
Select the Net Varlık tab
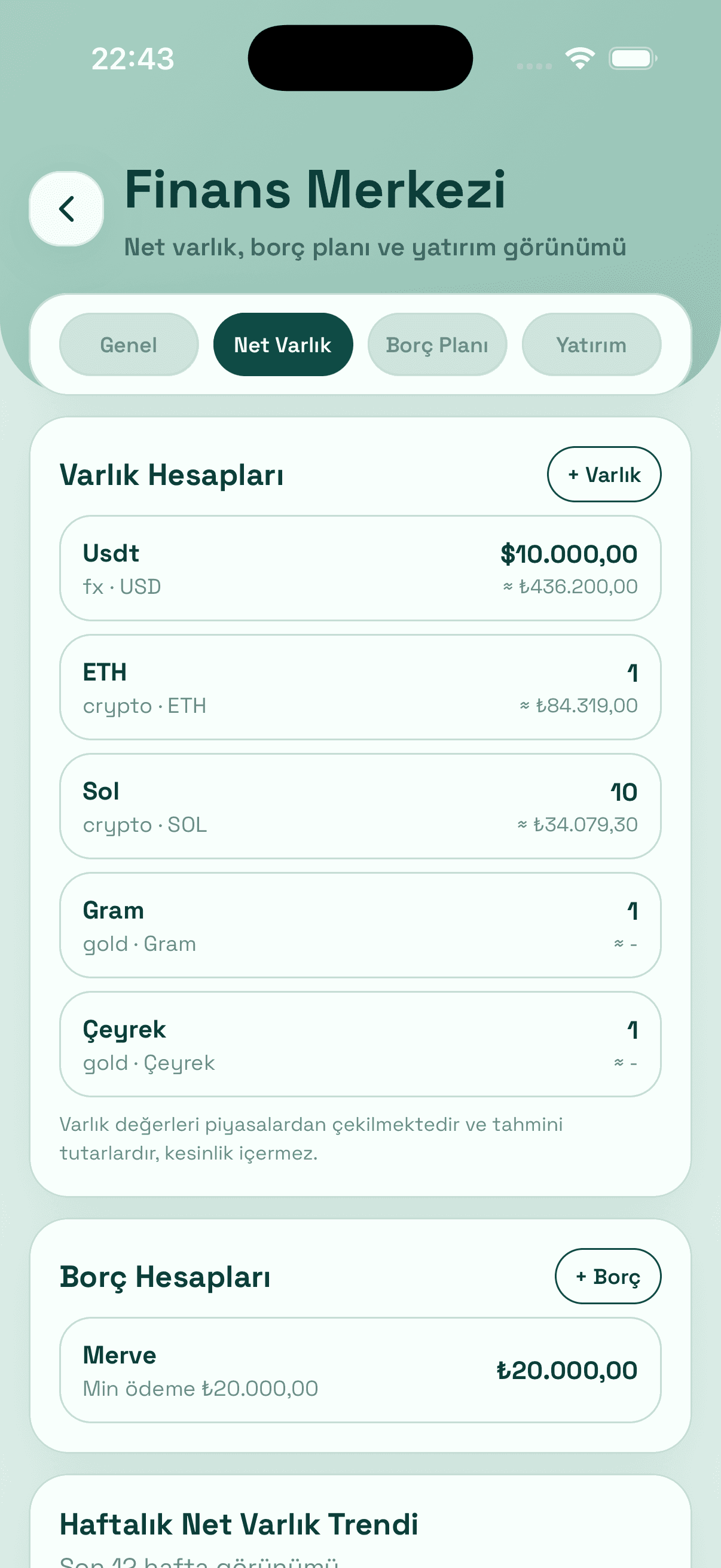(x=283, y=344)
